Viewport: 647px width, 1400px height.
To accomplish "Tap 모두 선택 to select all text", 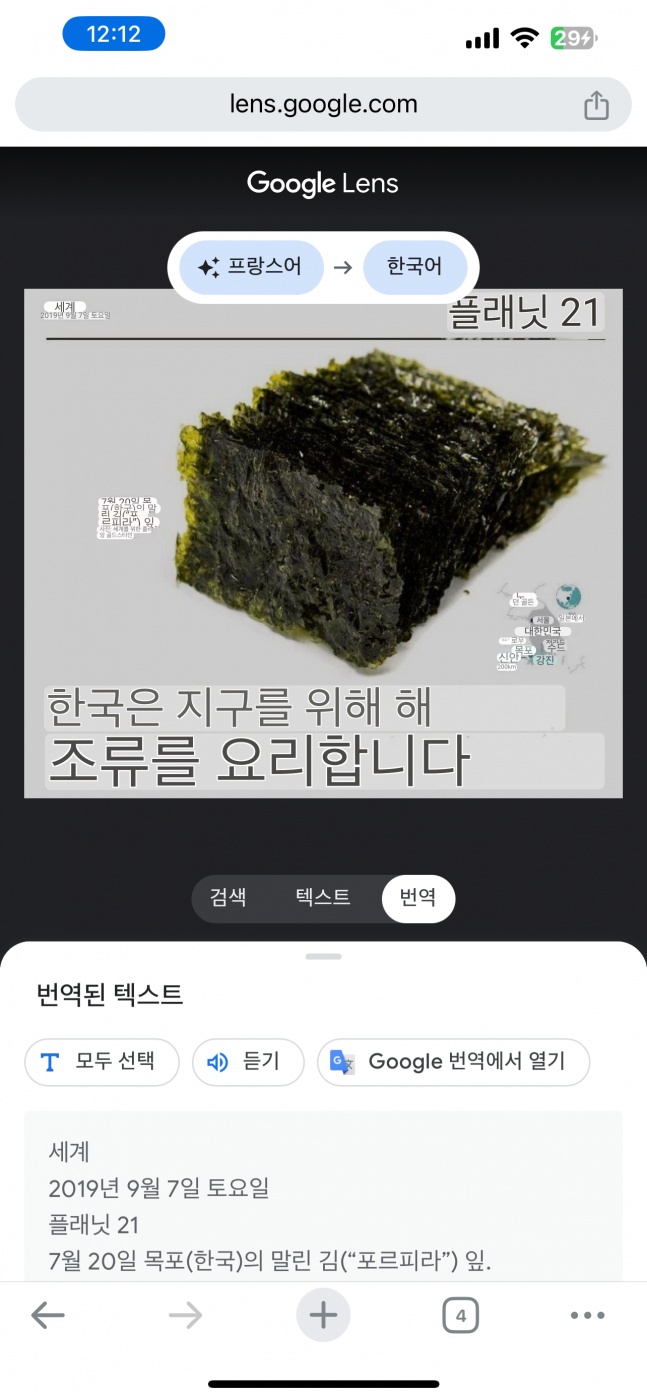I will click(x=102, y=1062).
